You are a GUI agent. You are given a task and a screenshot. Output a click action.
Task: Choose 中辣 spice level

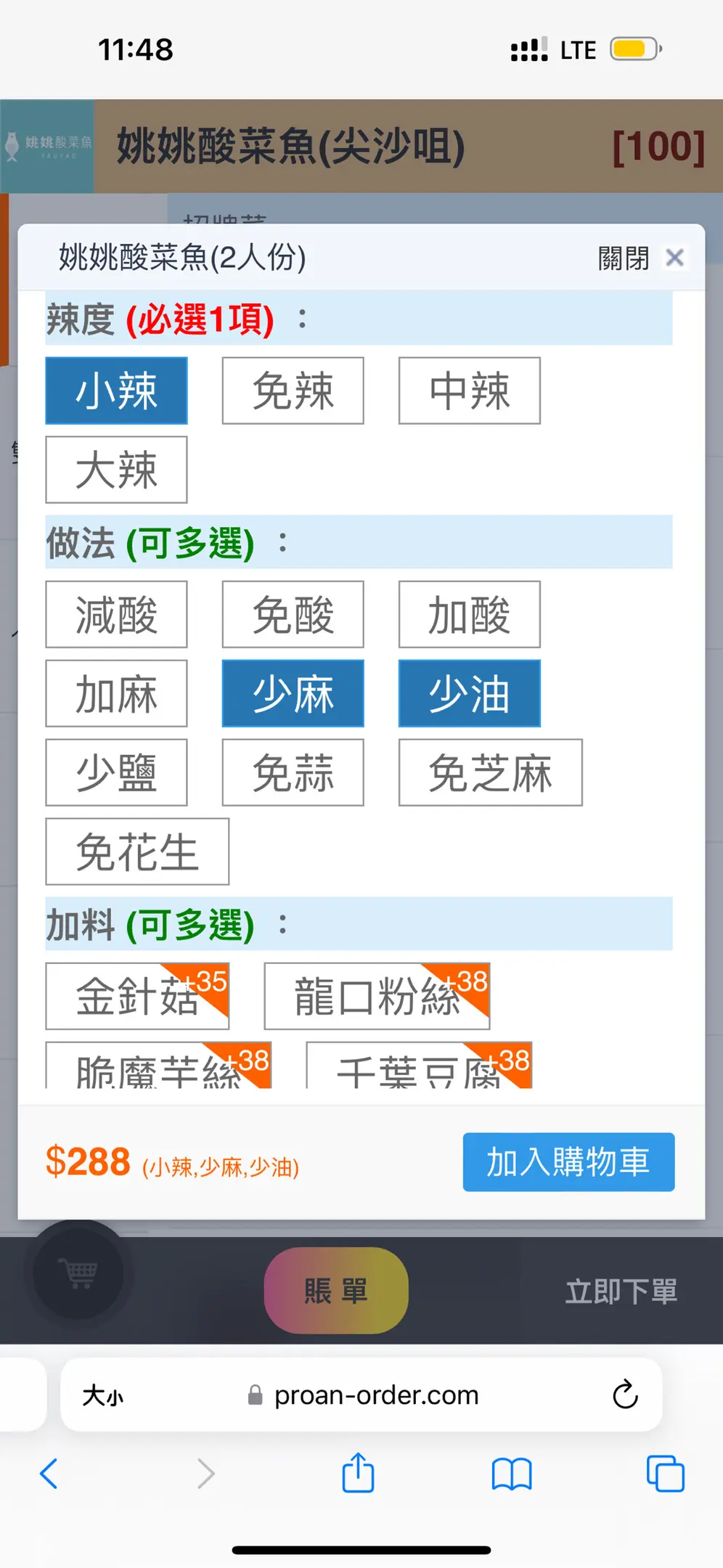[x=469, y=391]
